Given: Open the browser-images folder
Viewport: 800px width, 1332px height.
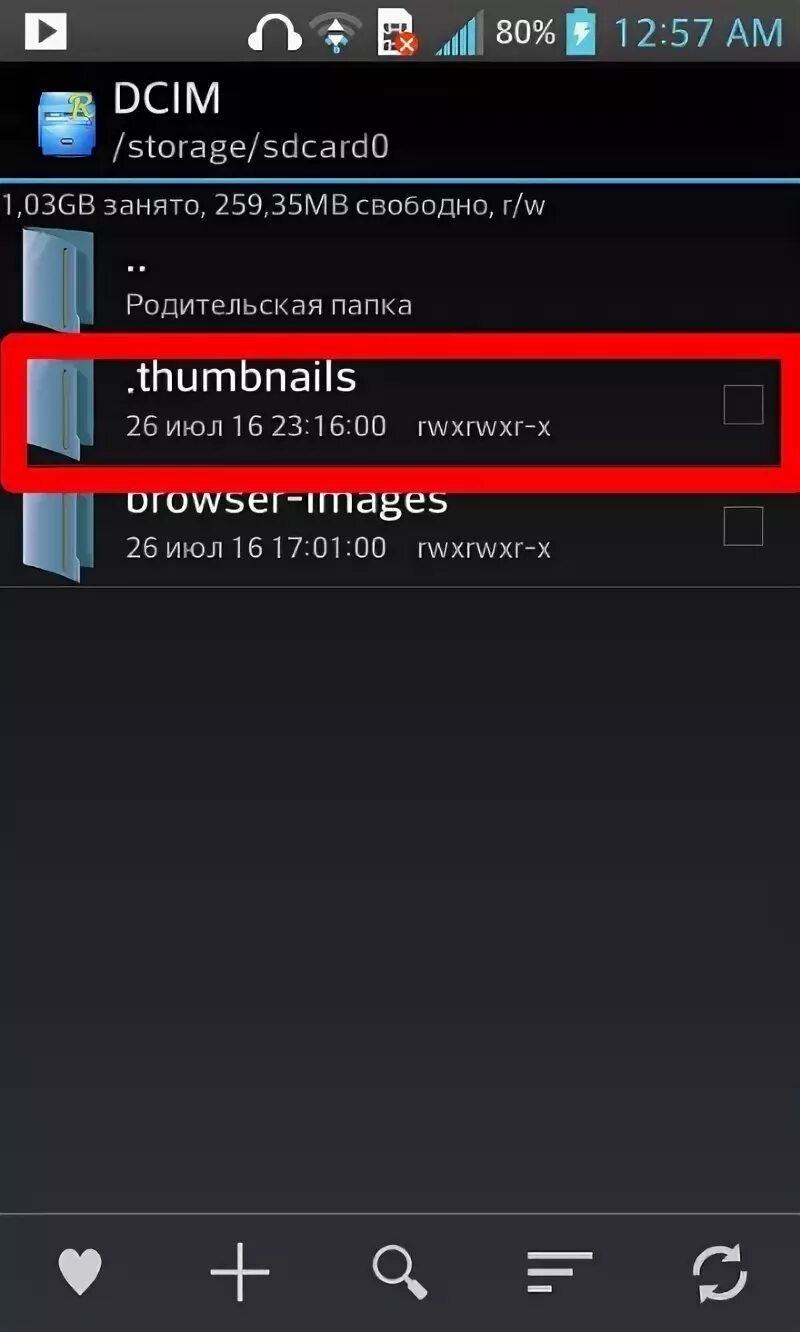Looking at the screenshot, I should coord(300,527).
